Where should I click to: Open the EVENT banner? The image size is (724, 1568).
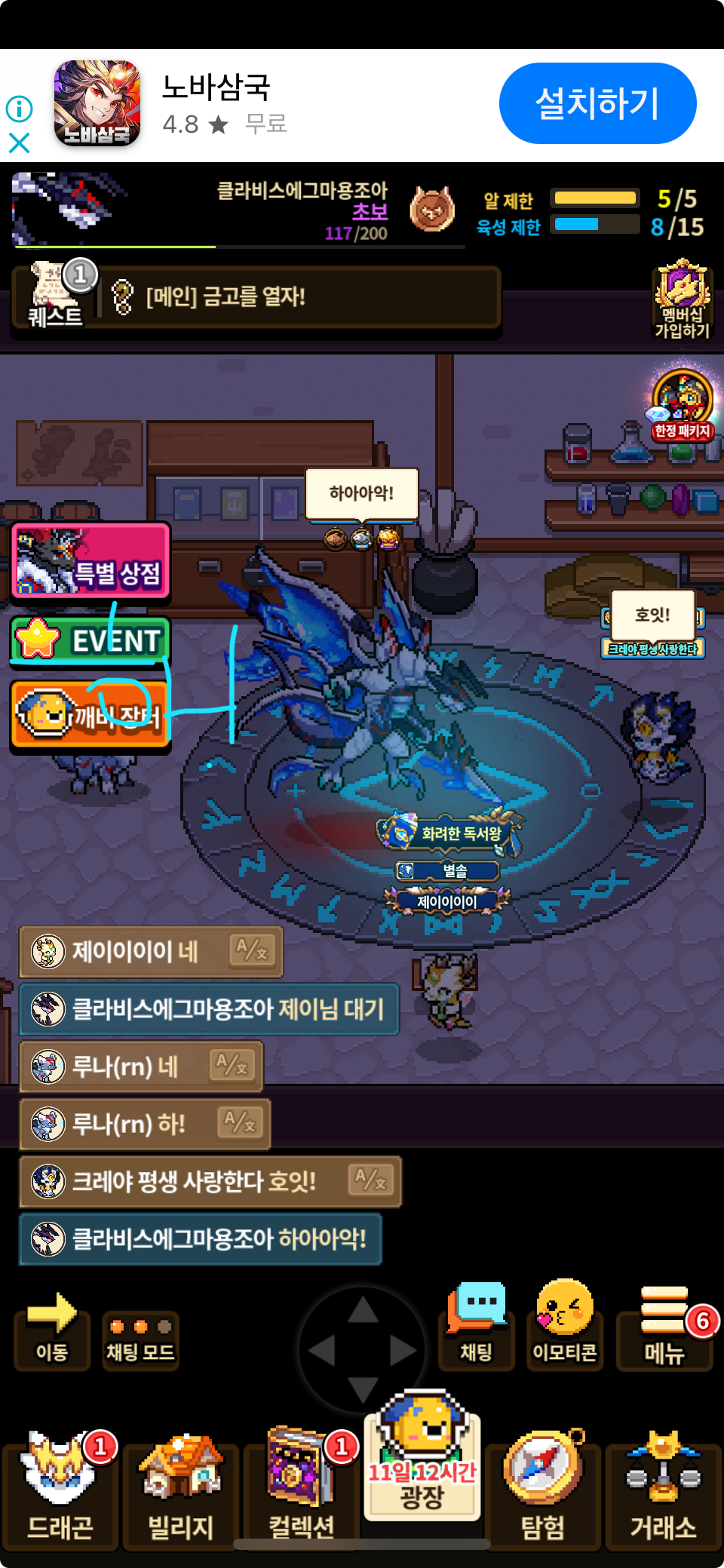click(x=91, y=640)
